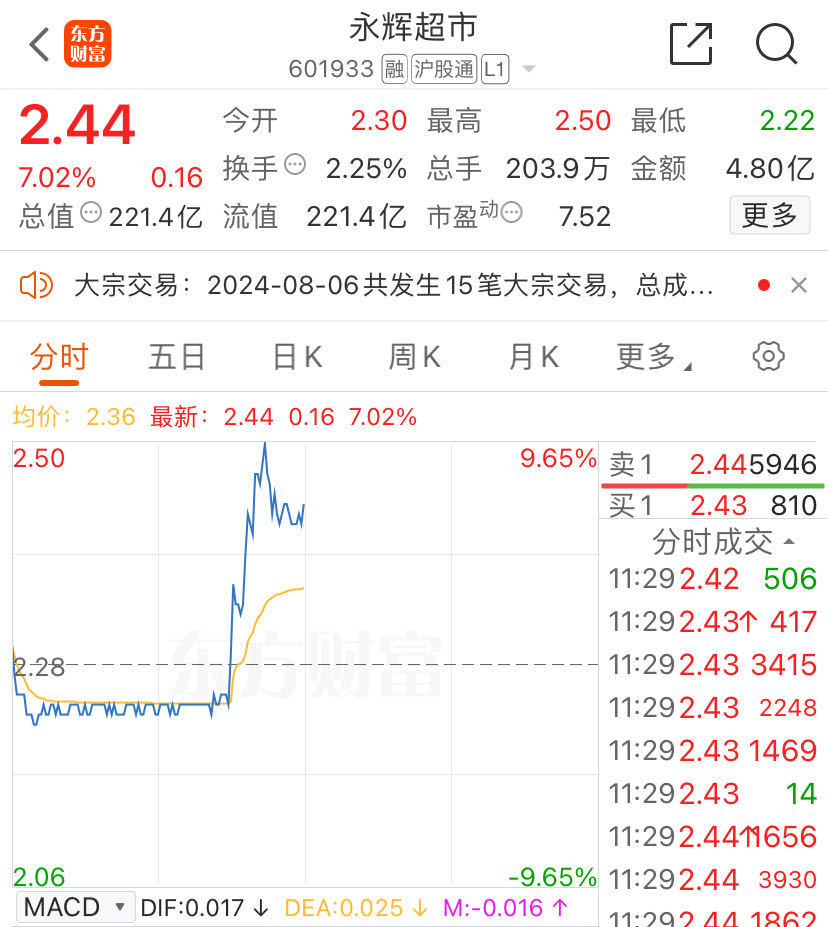This screenshot has width=828, height=927.
Task: Switch to the 五日 chart tab
Action: point(177,357)
